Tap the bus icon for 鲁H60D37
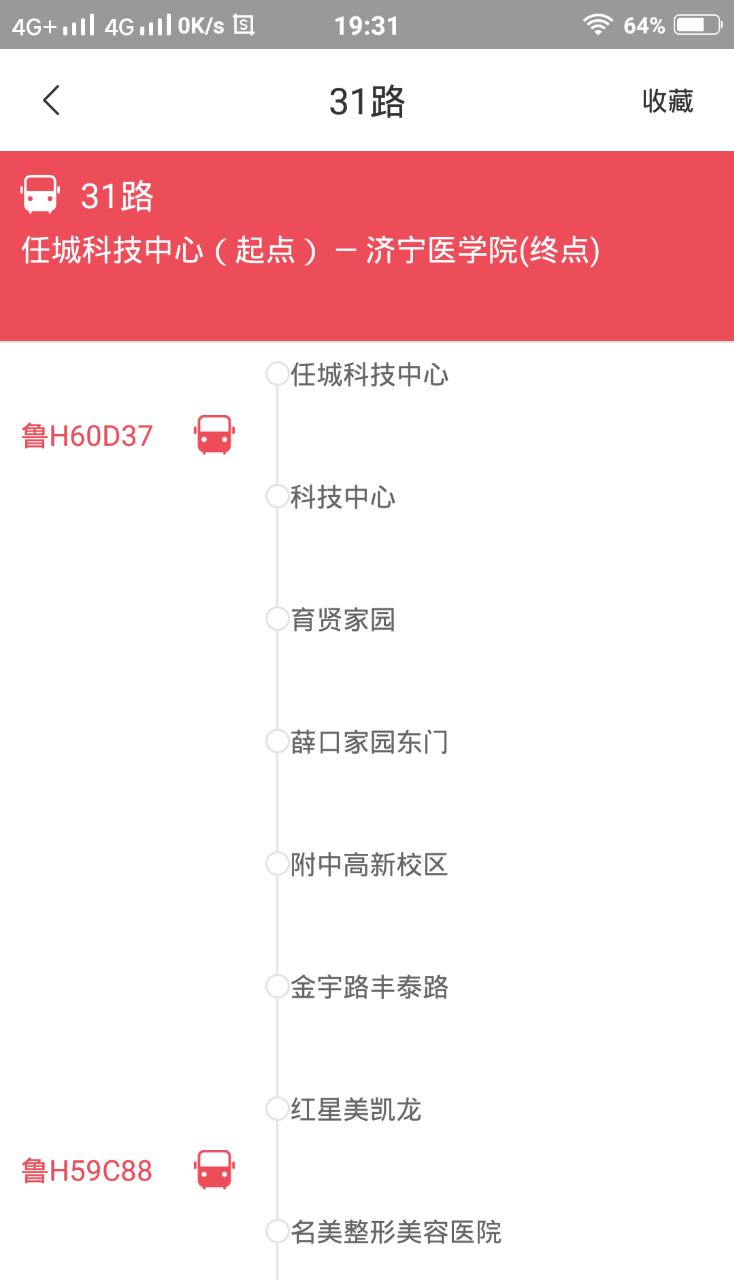Screen dimensions: 734x1280 pyautogui.click(x=214, y=436)
